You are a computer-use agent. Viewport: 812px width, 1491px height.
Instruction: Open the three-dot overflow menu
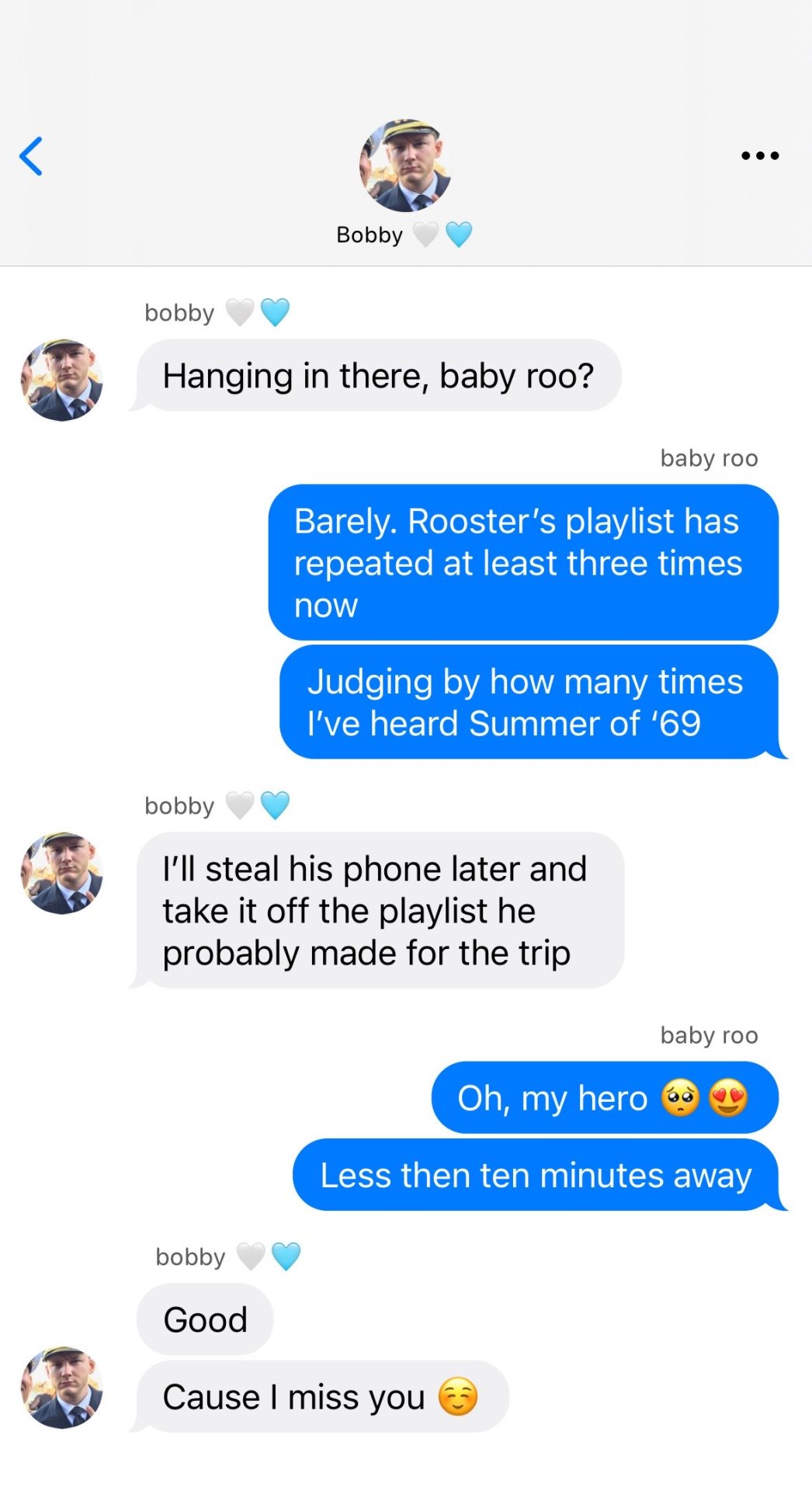tap(760, 156)
